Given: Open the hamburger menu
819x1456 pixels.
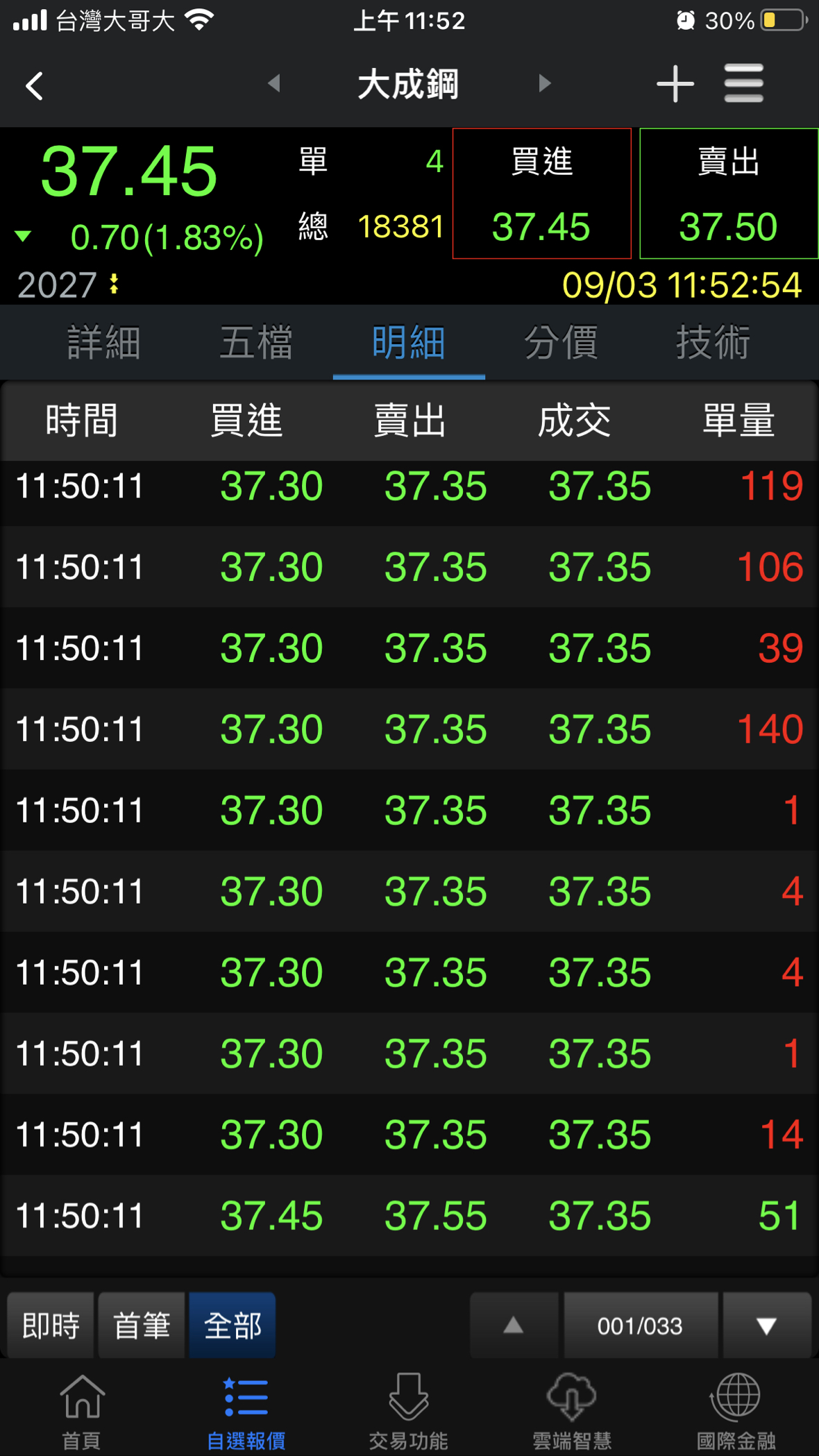Looking at the screenshot, I should [x=743, y=84].
